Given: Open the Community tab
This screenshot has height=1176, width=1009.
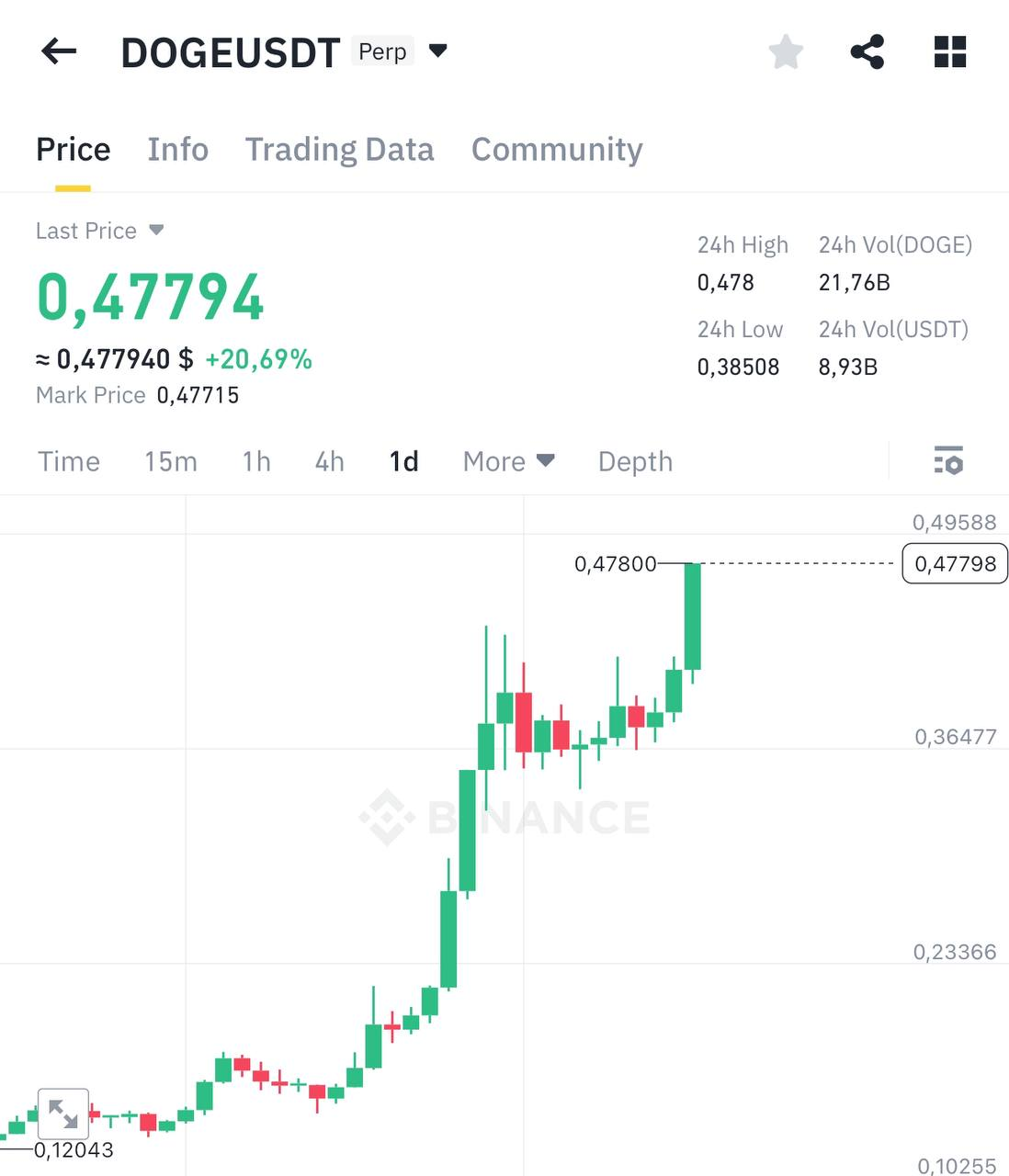Looking at the screenshot, I should pyautogui.click(x=557, y=150).
